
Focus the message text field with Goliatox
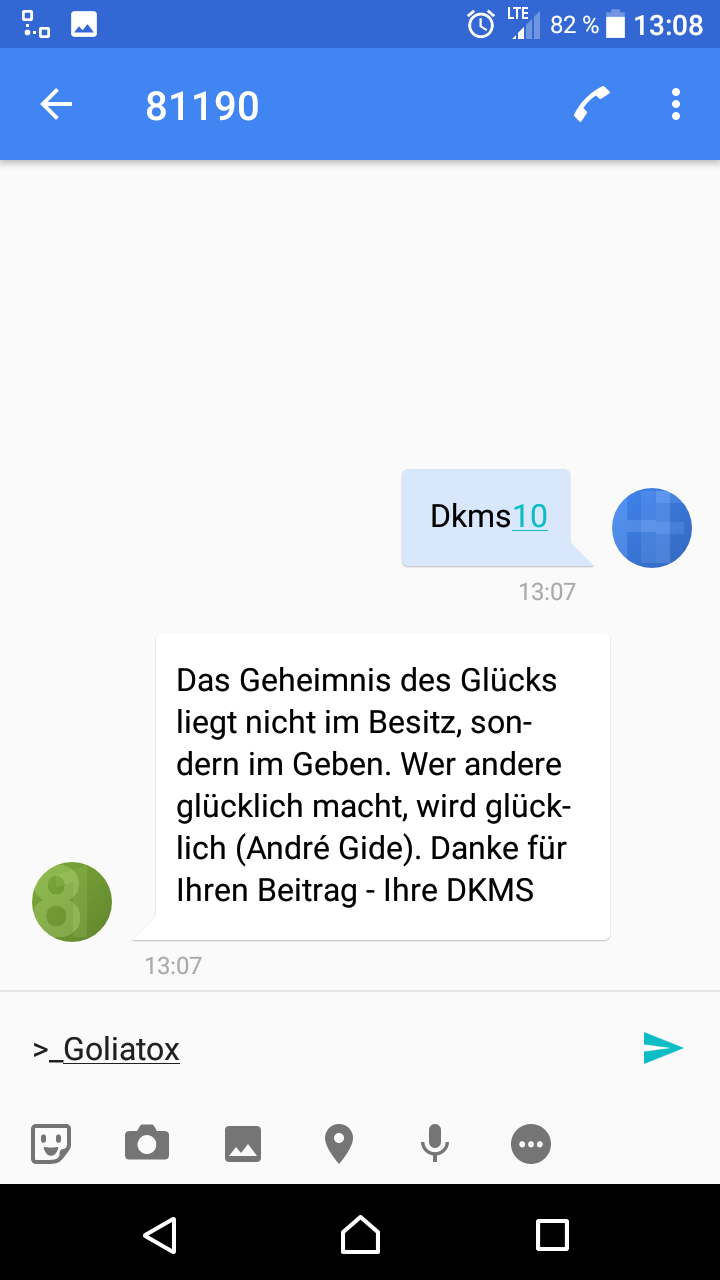click(x=320, y=1049)
